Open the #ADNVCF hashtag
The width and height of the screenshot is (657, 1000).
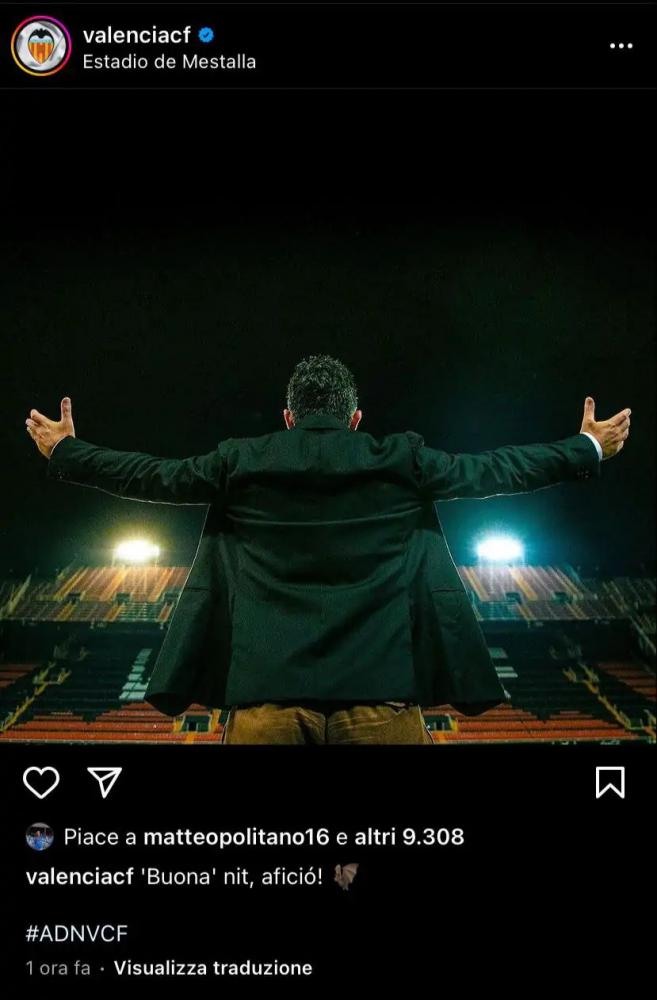77,934
